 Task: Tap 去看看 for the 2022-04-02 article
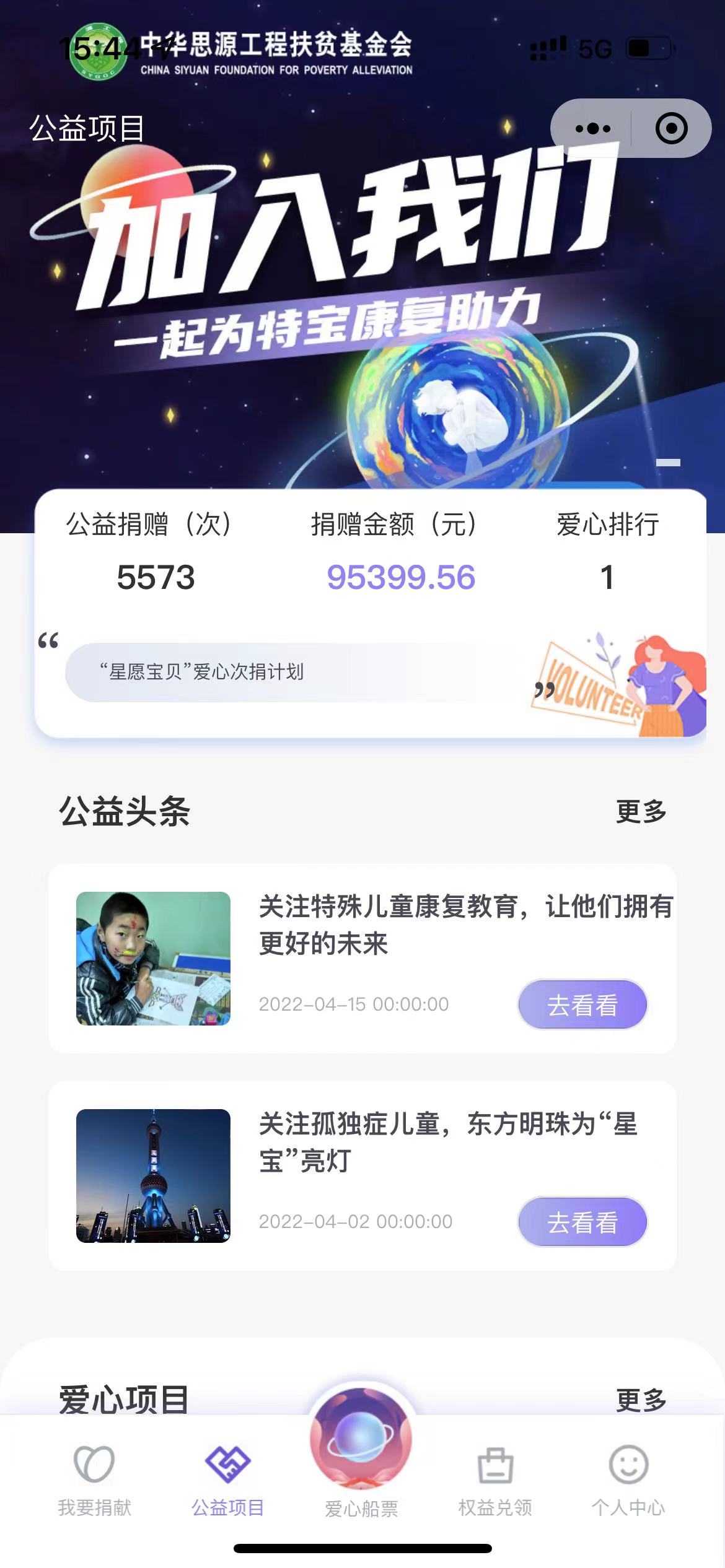coord(582,1222)
